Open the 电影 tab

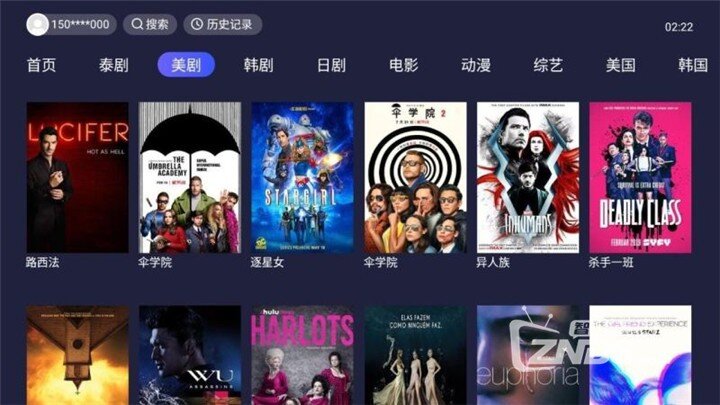[x=403, y=66]
